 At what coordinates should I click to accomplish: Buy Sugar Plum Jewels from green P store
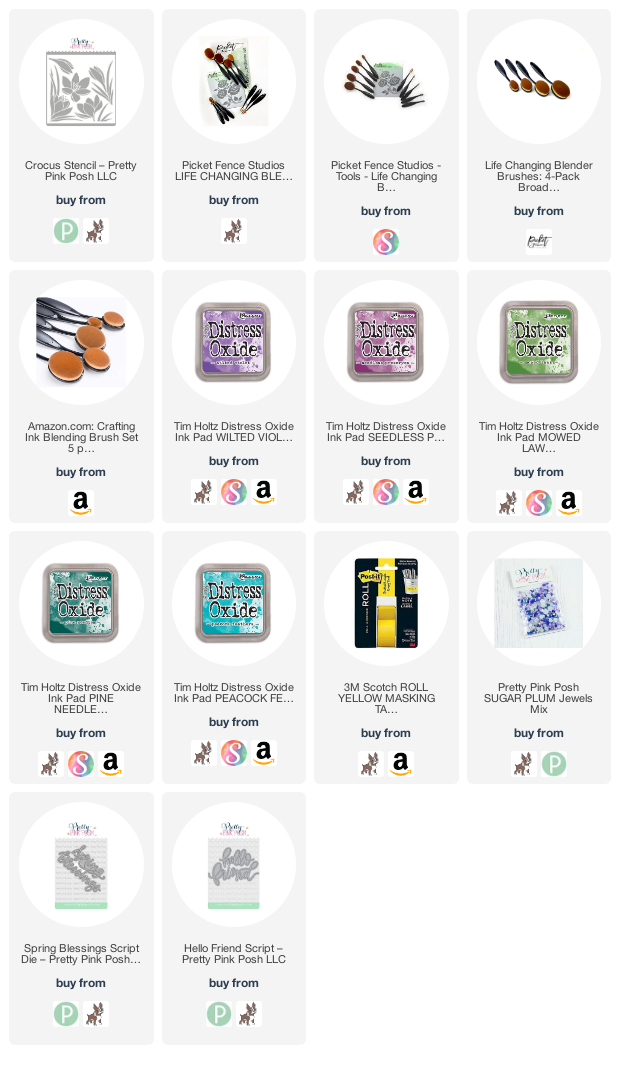pyautogui.click(x=554, y=763)
